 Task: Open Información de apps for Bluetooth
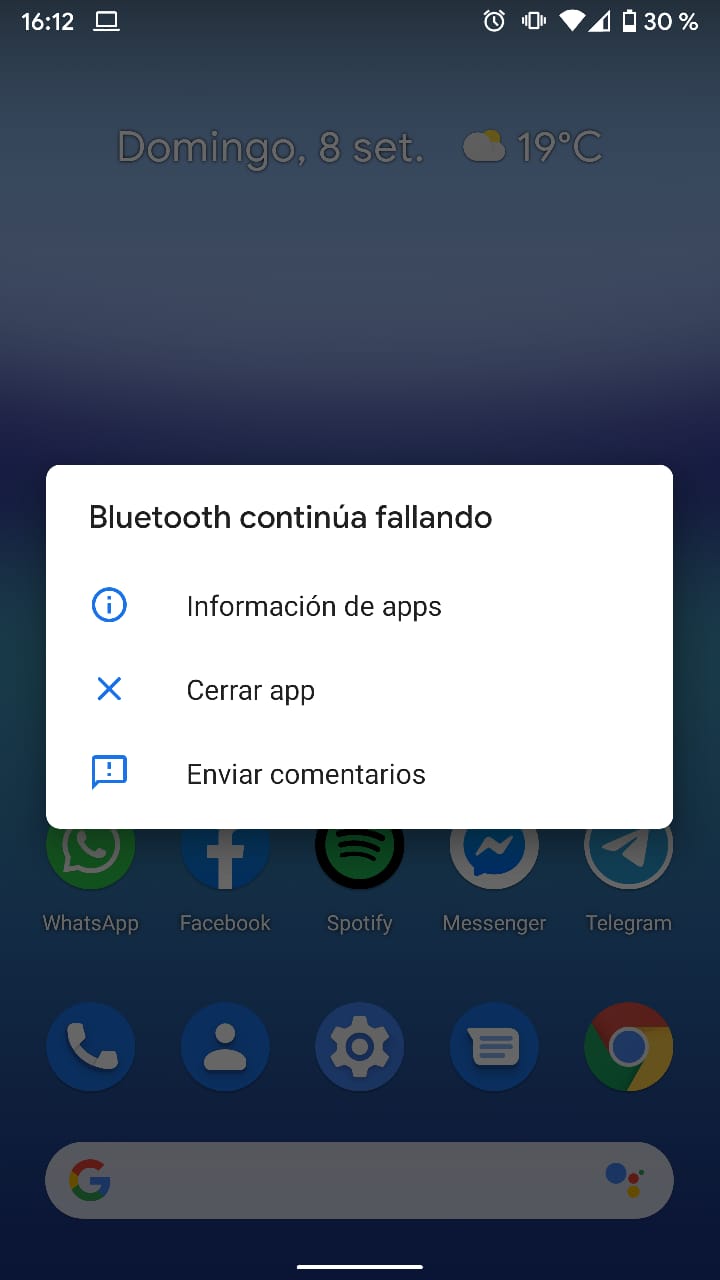(x=313, y=606)
